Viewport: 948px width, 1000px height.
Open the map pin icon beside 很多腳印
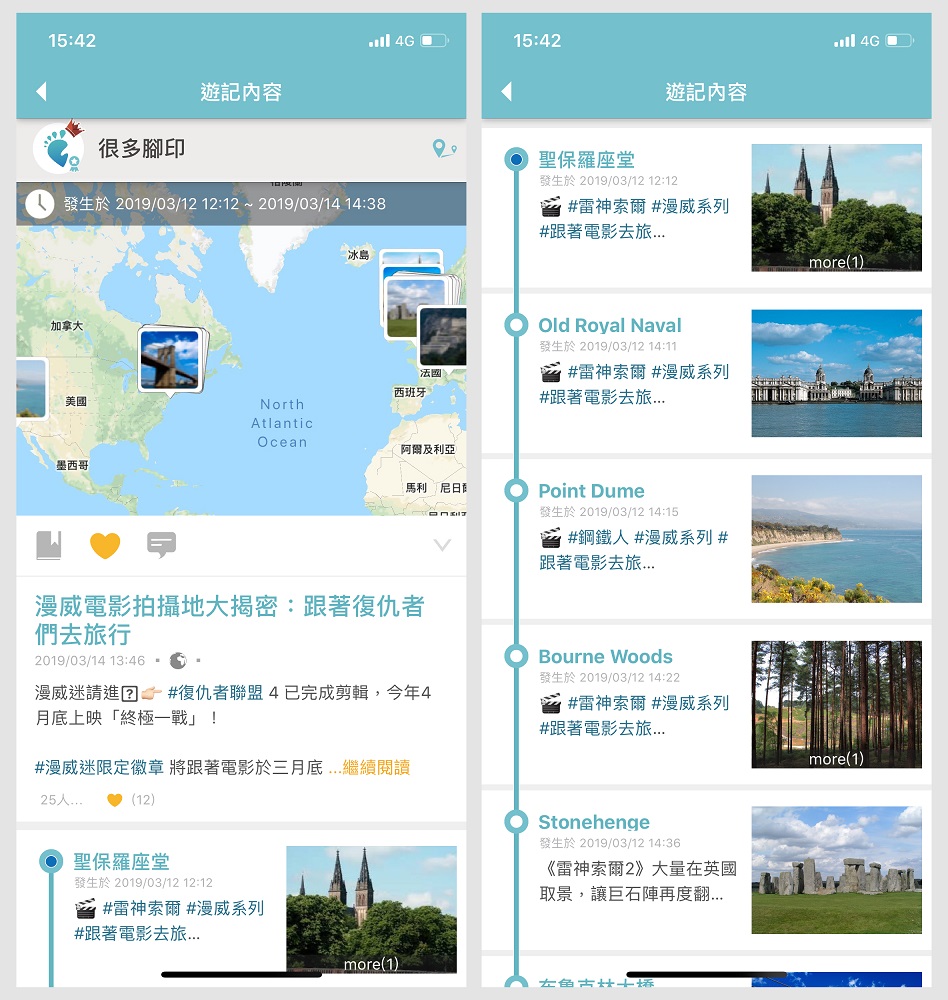[444, 149]
